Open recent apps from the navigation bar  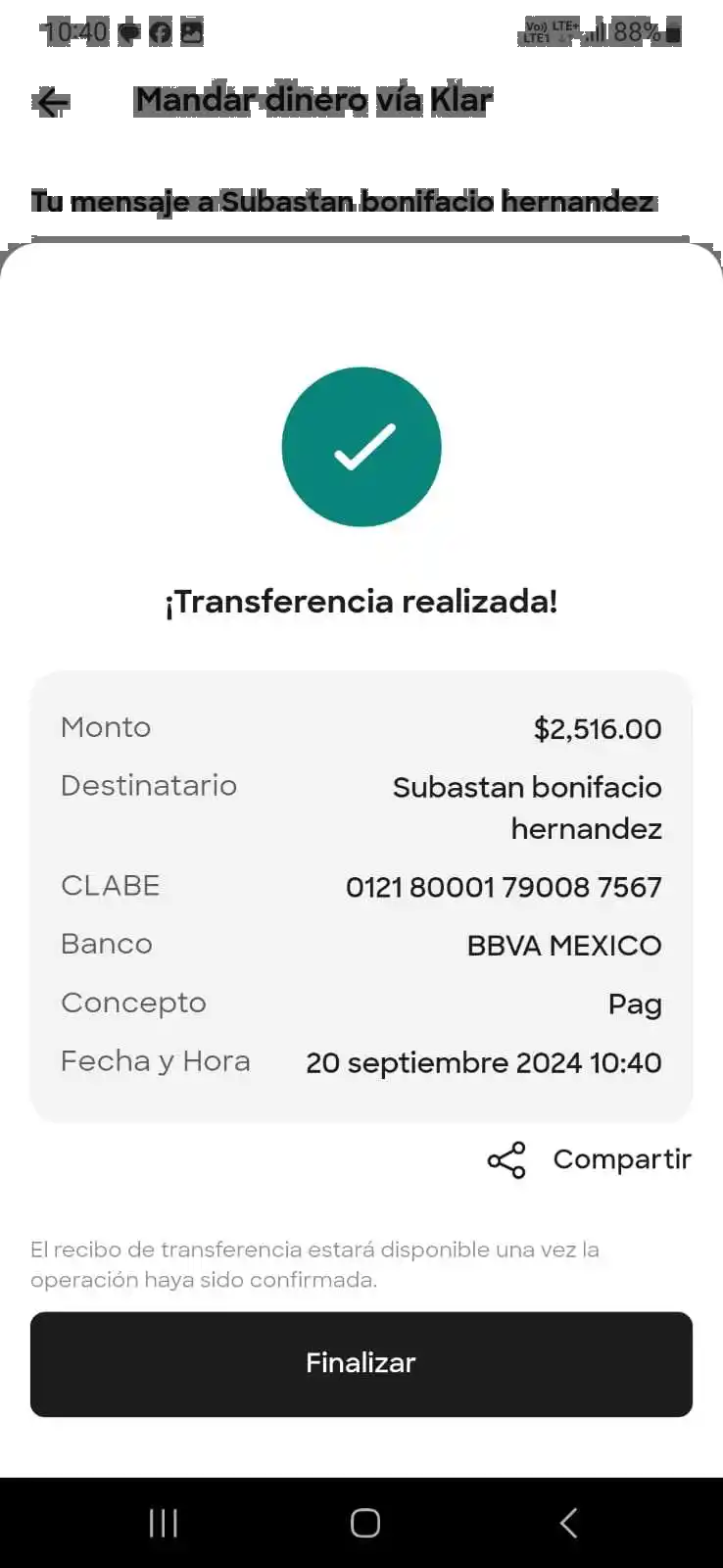[163, 1523]
